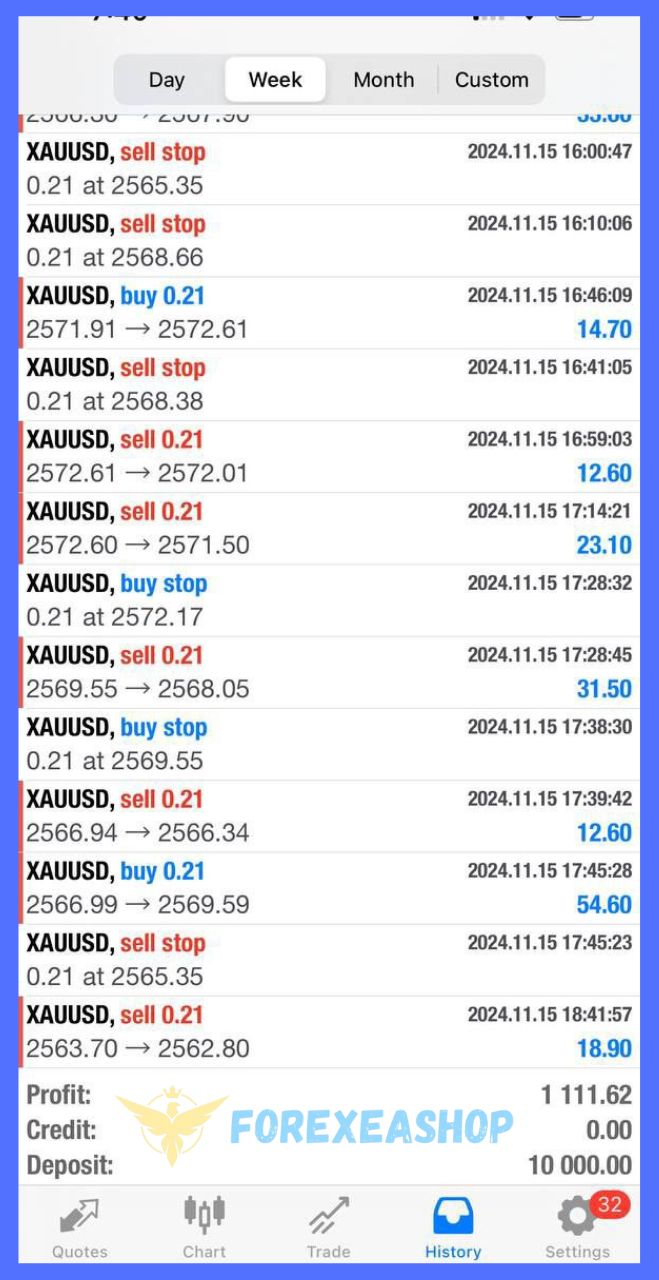Open the buy stop order at 2572.17

(x=329, y=601)
